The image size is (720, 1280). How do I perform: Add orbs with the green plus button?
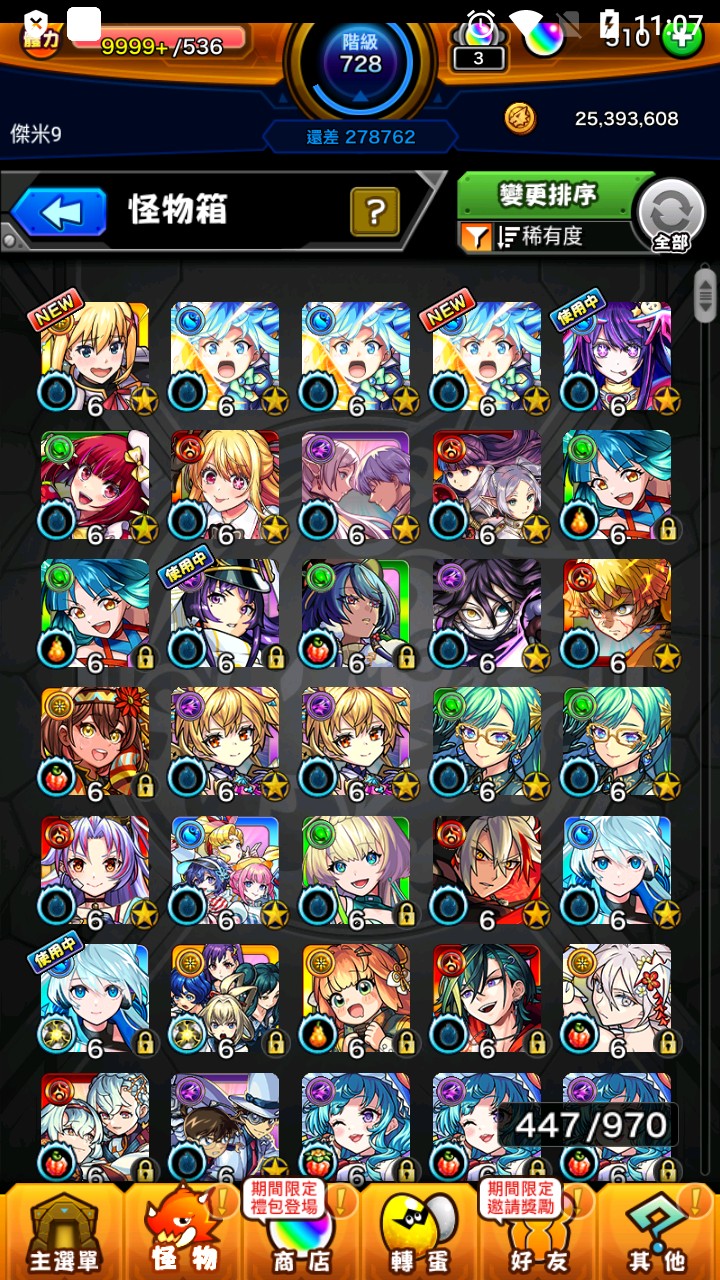[683, 40]
